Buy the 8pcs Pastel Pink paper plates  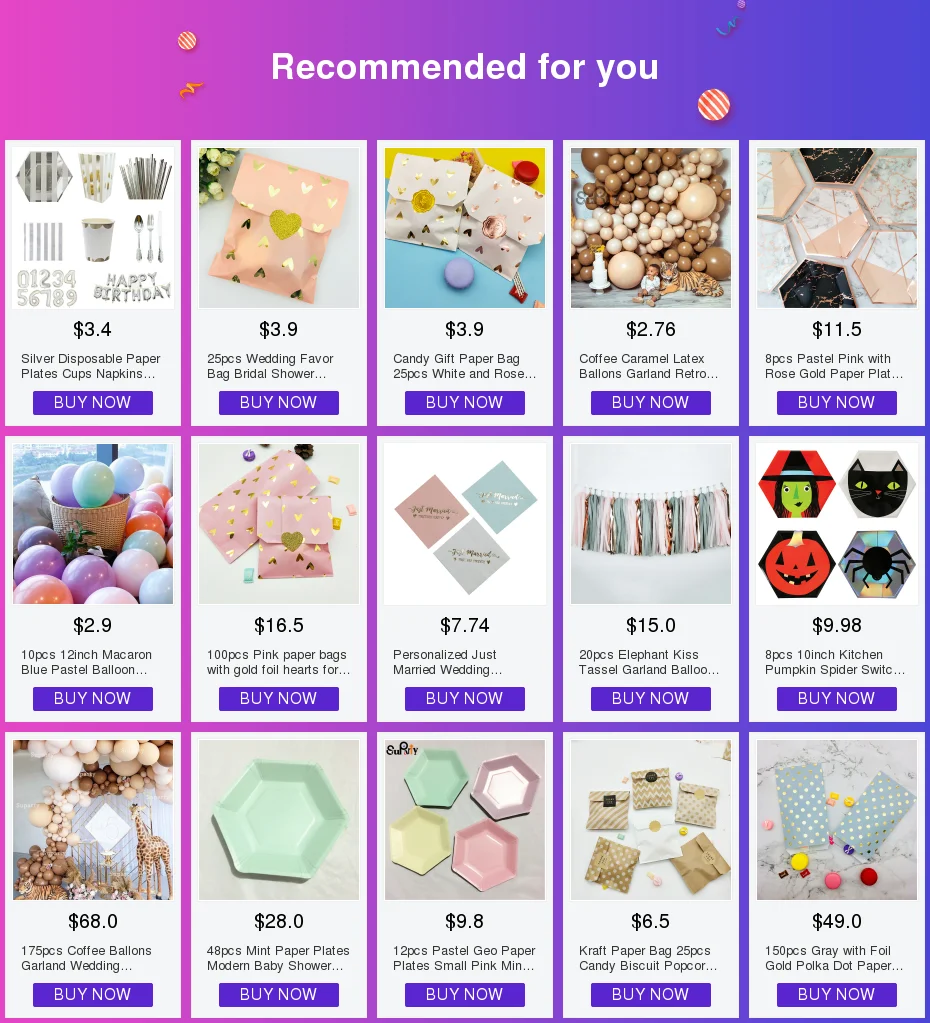click(837, 403)
